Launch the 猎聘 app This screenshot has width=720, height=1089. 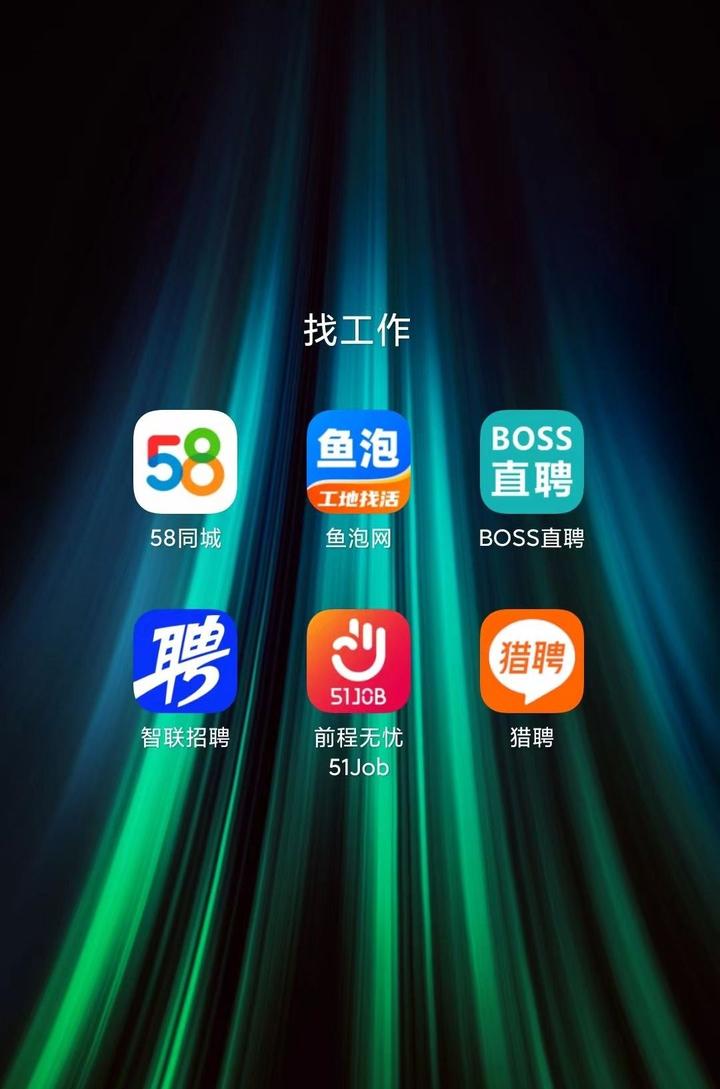(531, 660)
